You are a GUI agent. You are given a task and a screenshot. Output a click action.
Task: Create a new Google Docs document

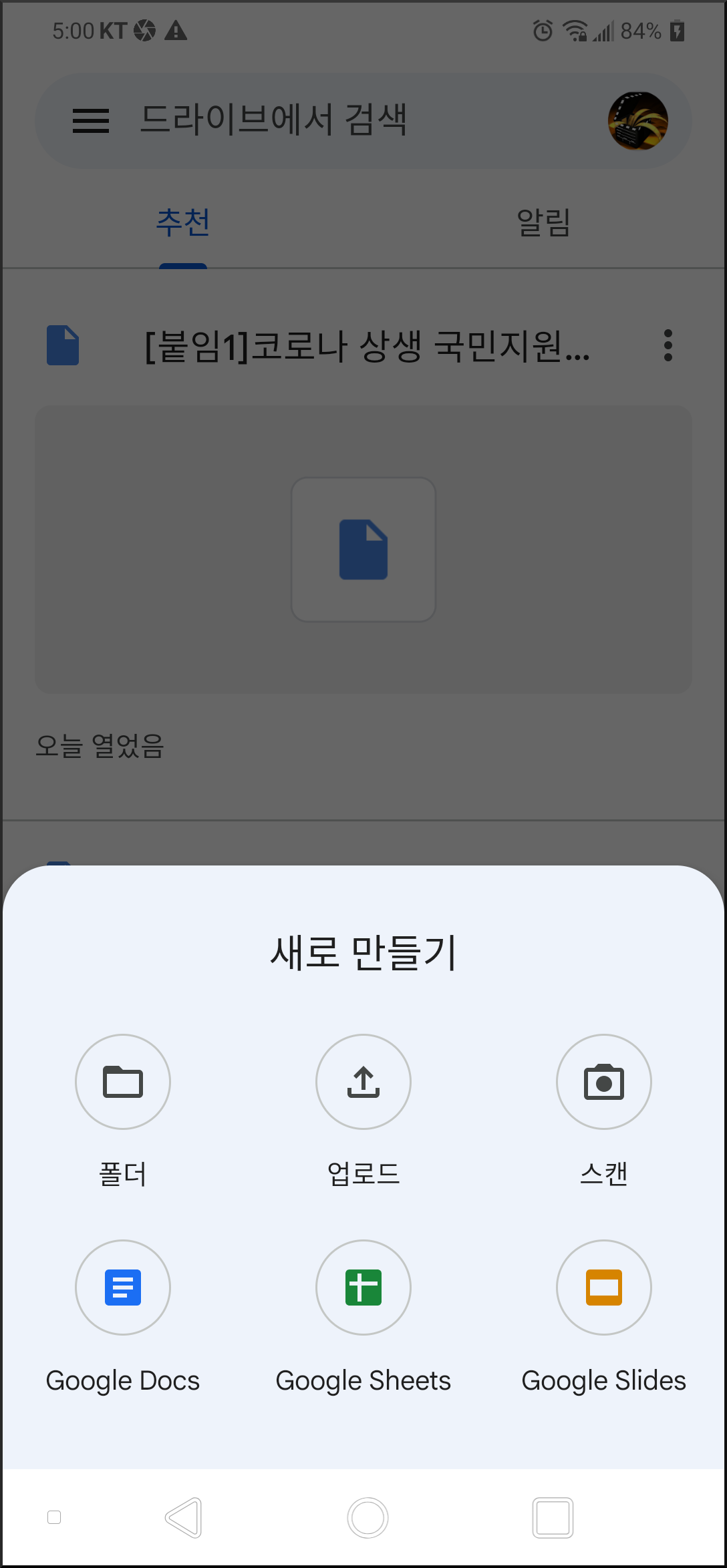click(x=123, y=1288)
